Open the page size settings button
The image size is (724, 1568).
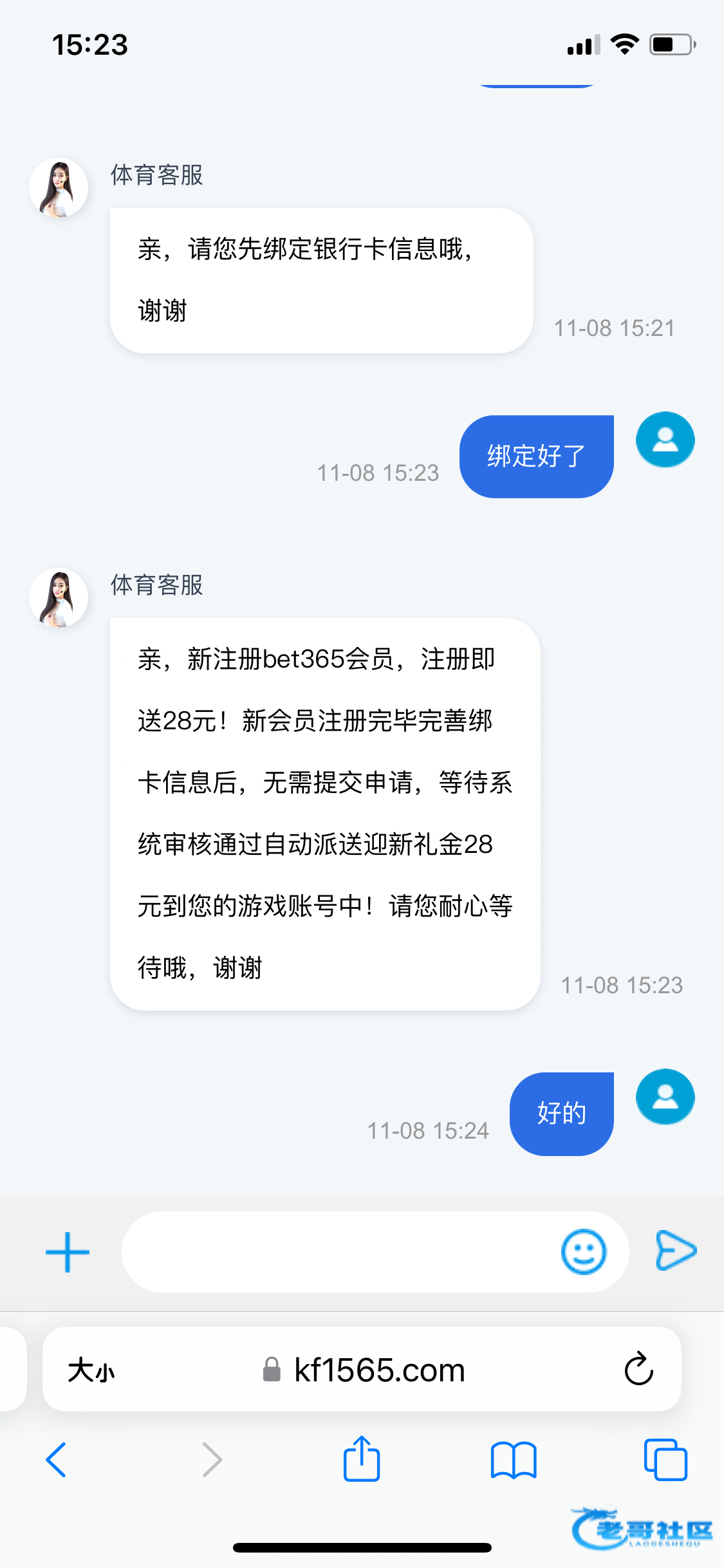91,1370
